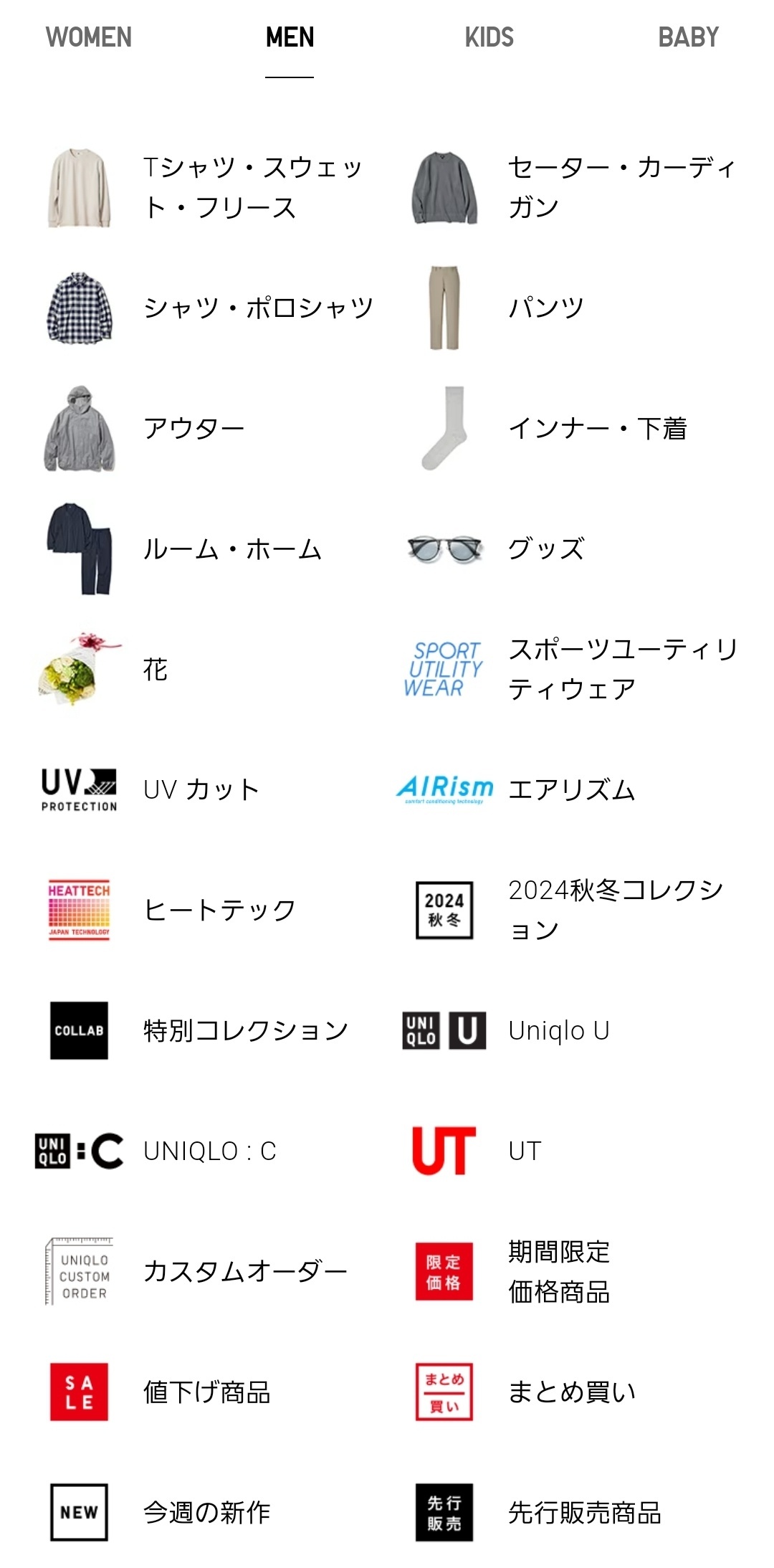Open the パンツ category
Image resolution: width=774 pixels, height=1568 pixels.
pyautogui.click(x=545, y=308)
